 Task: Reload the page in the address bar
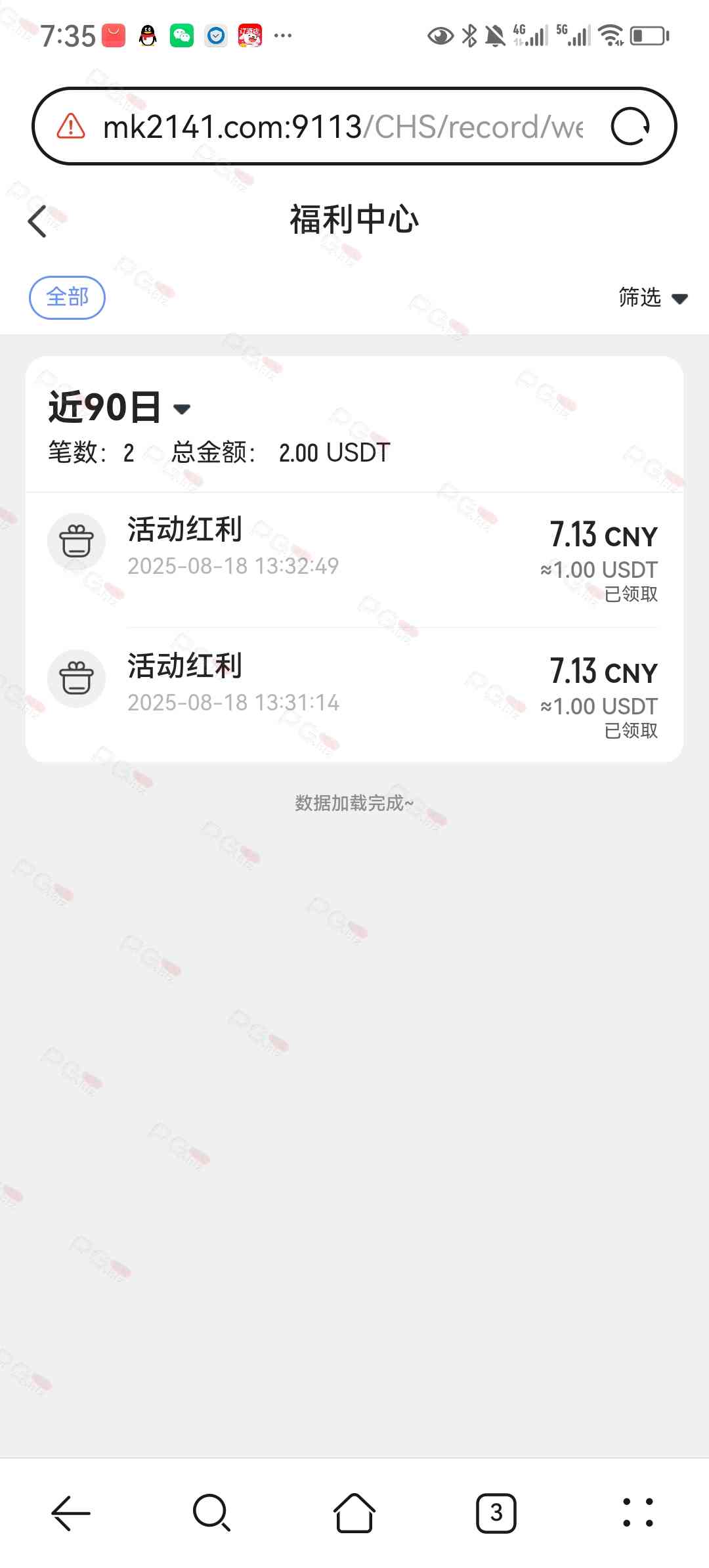pyautogui.click(x=630, y=126)
